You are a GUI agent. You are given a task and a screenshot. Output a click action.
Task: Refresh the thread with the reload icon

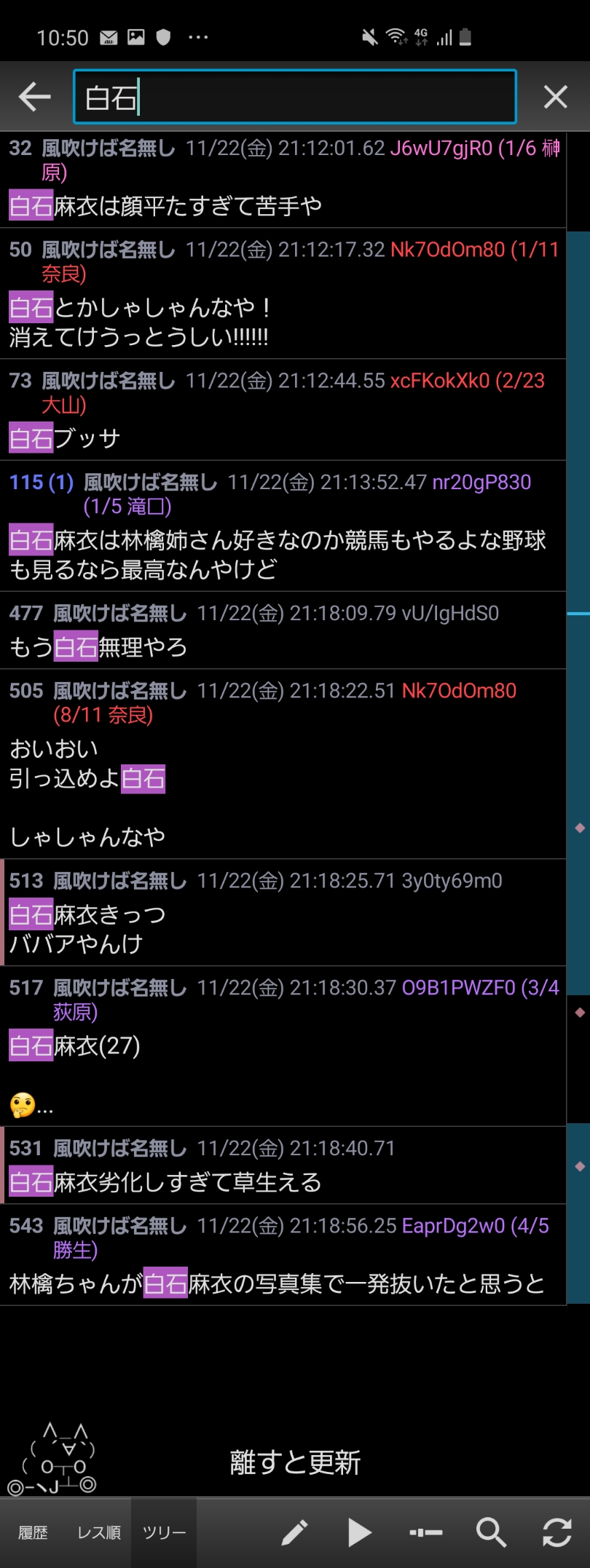click(556, 1532)
